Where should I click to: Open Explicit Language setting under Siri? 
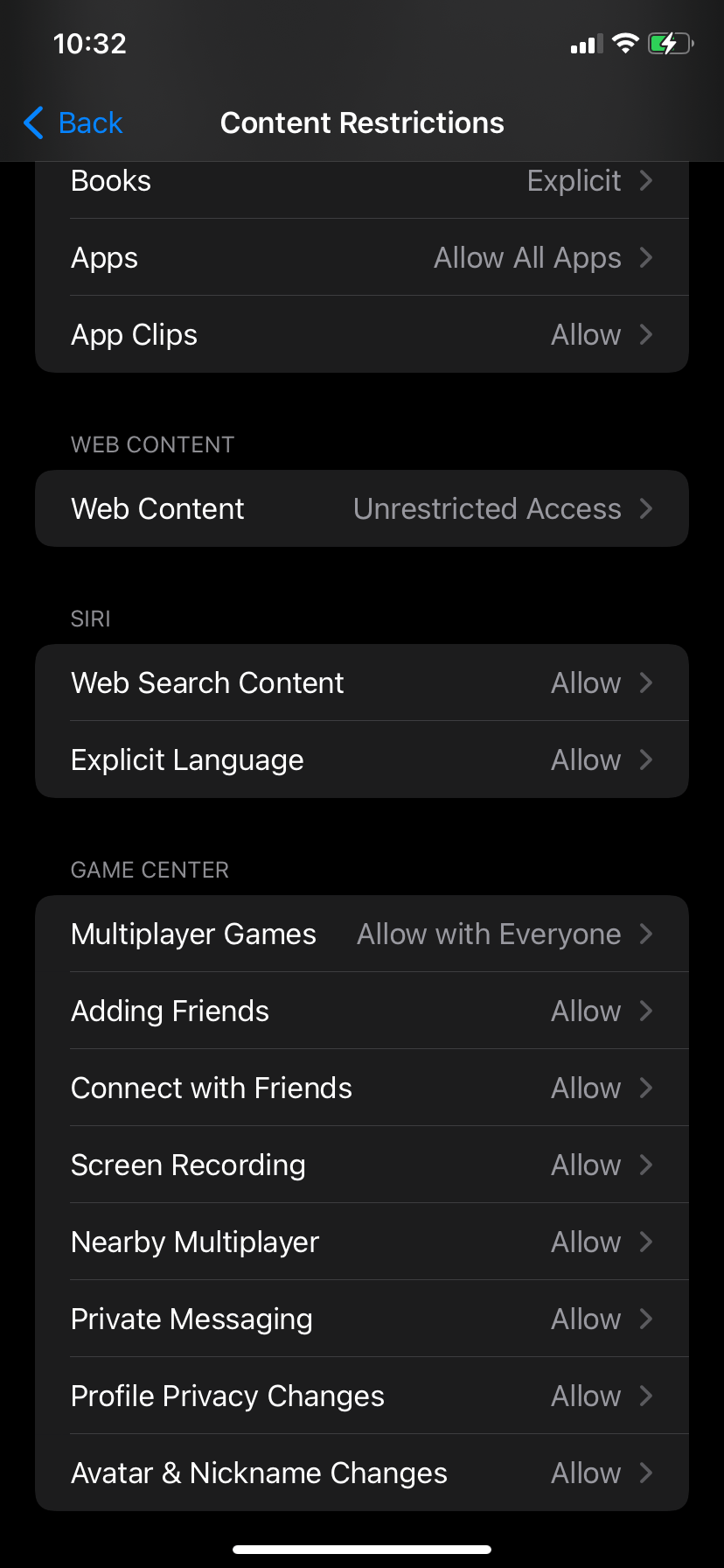[362, 759]
